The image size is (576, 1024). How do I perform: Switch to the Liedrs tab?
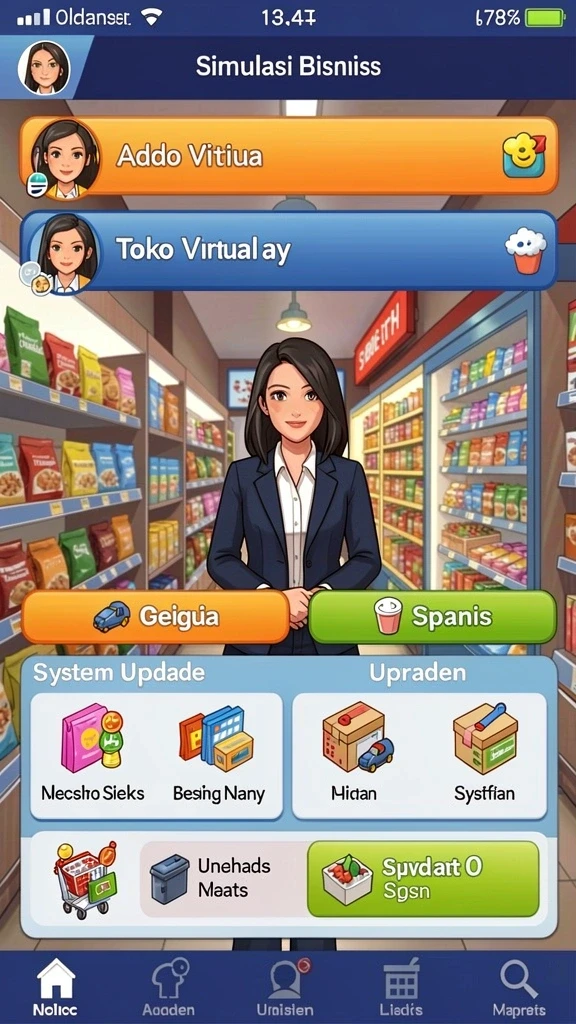tap(400, 987)
